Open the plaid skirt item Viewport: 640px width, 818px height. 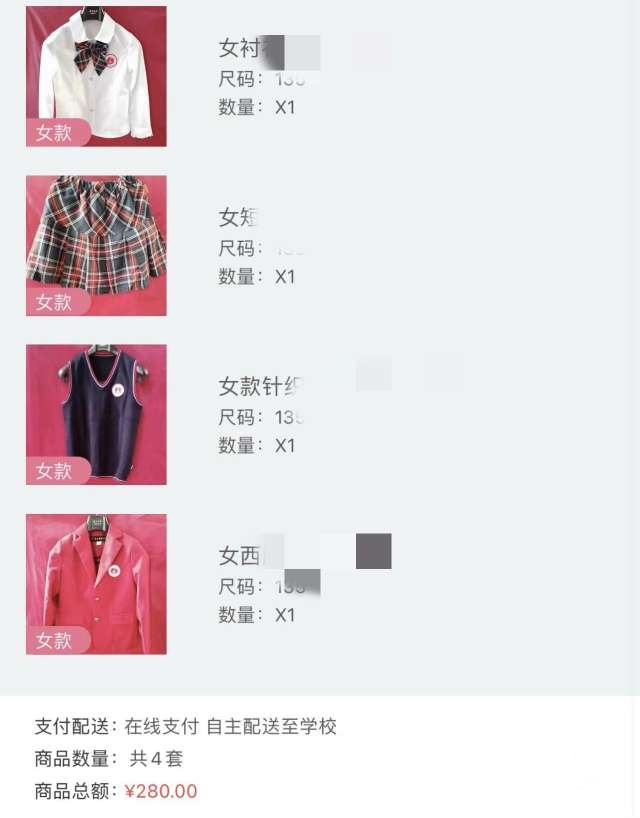[96, 245]
